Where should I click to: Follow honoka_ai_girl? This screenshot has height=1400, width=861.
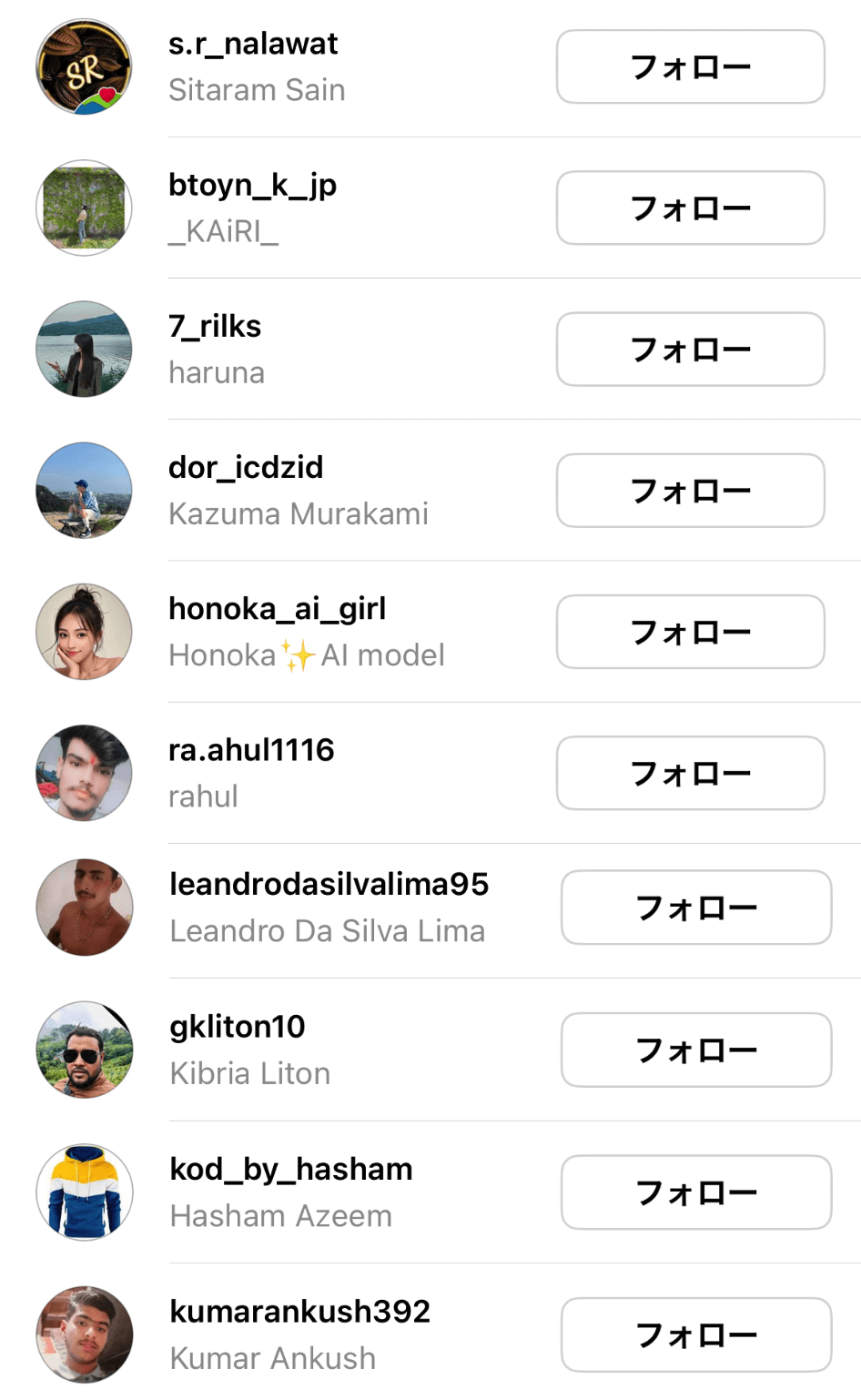coord(690,632)
